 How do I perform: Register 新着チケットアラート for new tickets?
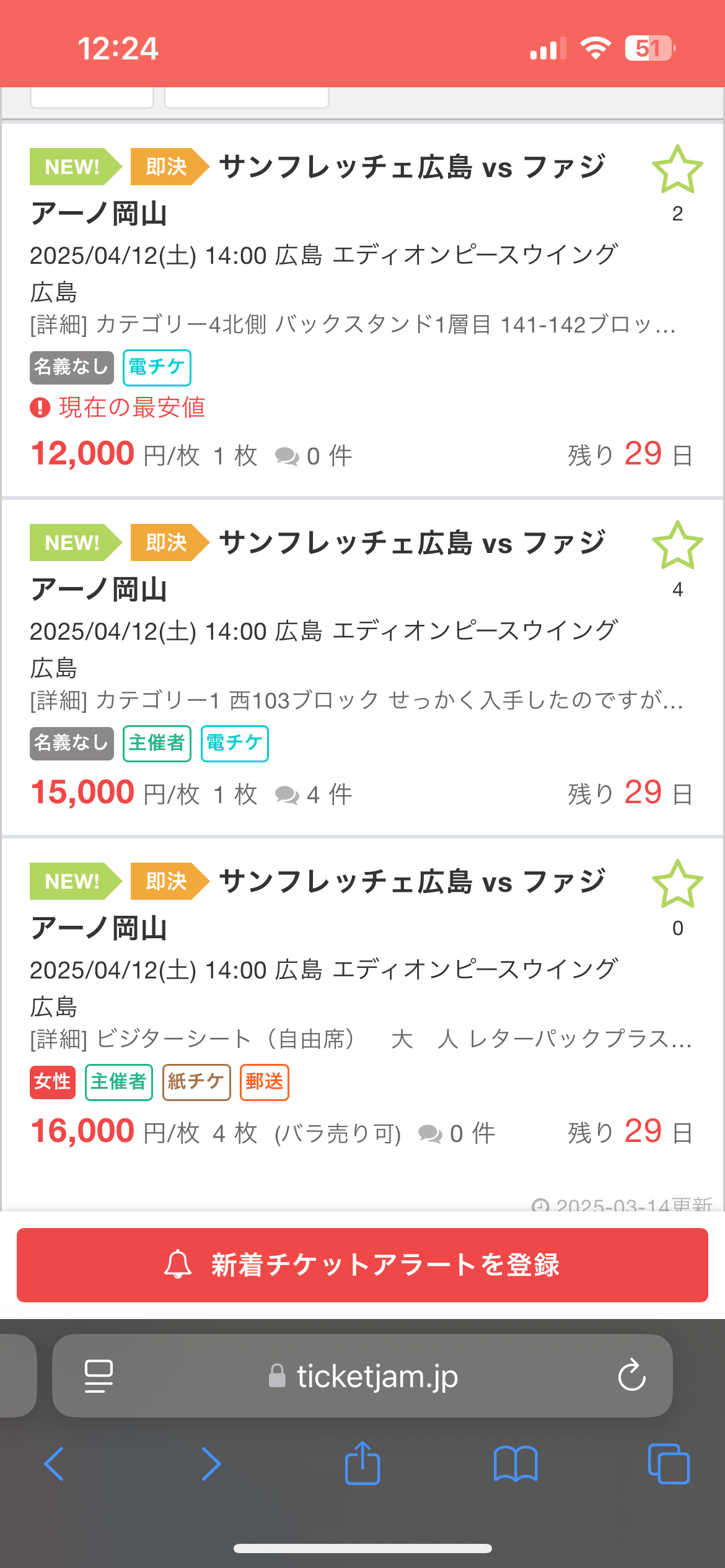(x=362, y=1265)
